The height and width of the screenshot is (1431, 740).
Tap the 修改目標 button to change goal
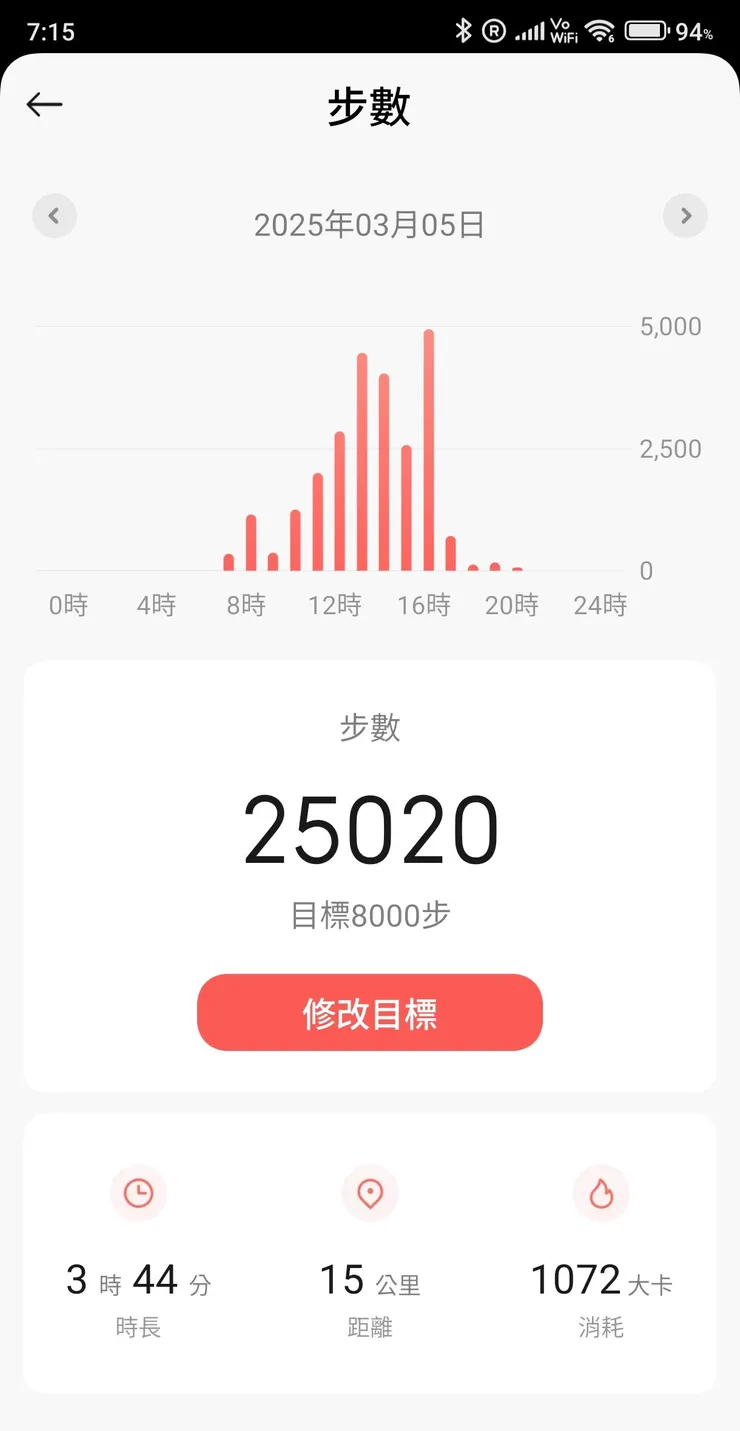(370, 1013)
